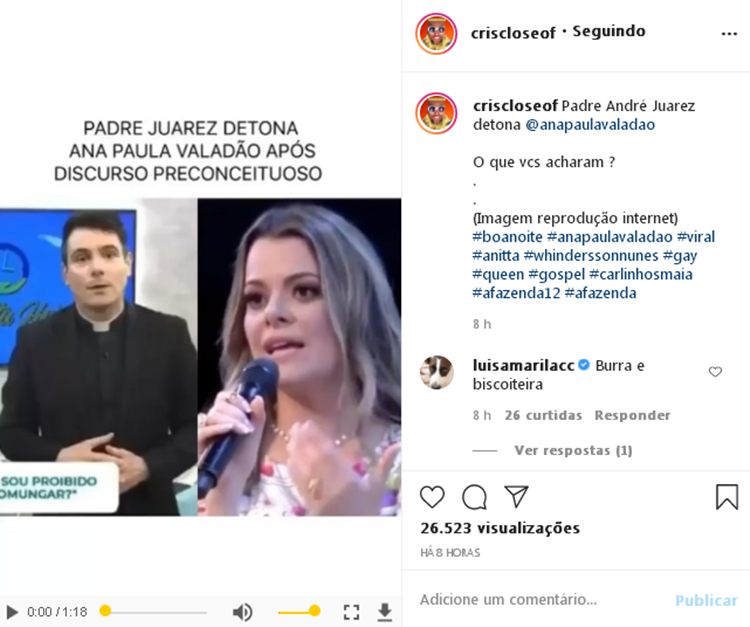Adjust the video volume slider
Viewport: 750px width, 627px height.
coord(298,611)
